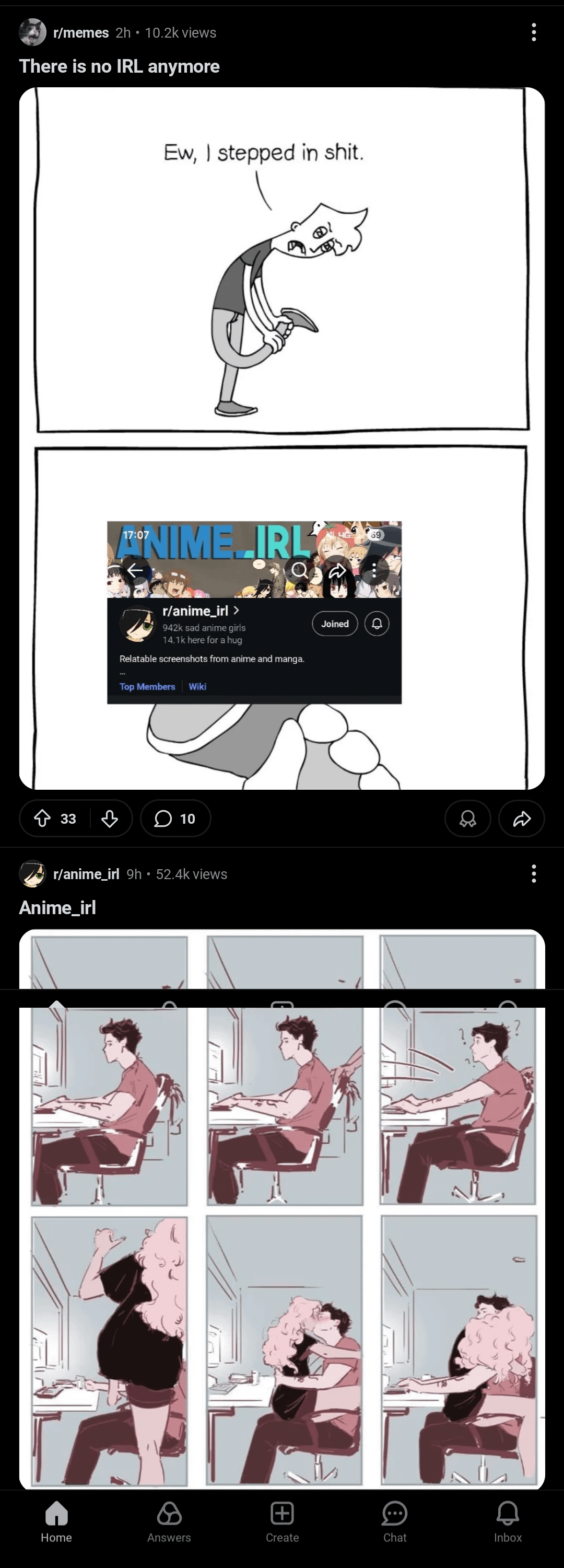564x1568 pixels.
Task: Share the 'There is no IRL anymore' post
Action: click(x=521, y=818)
